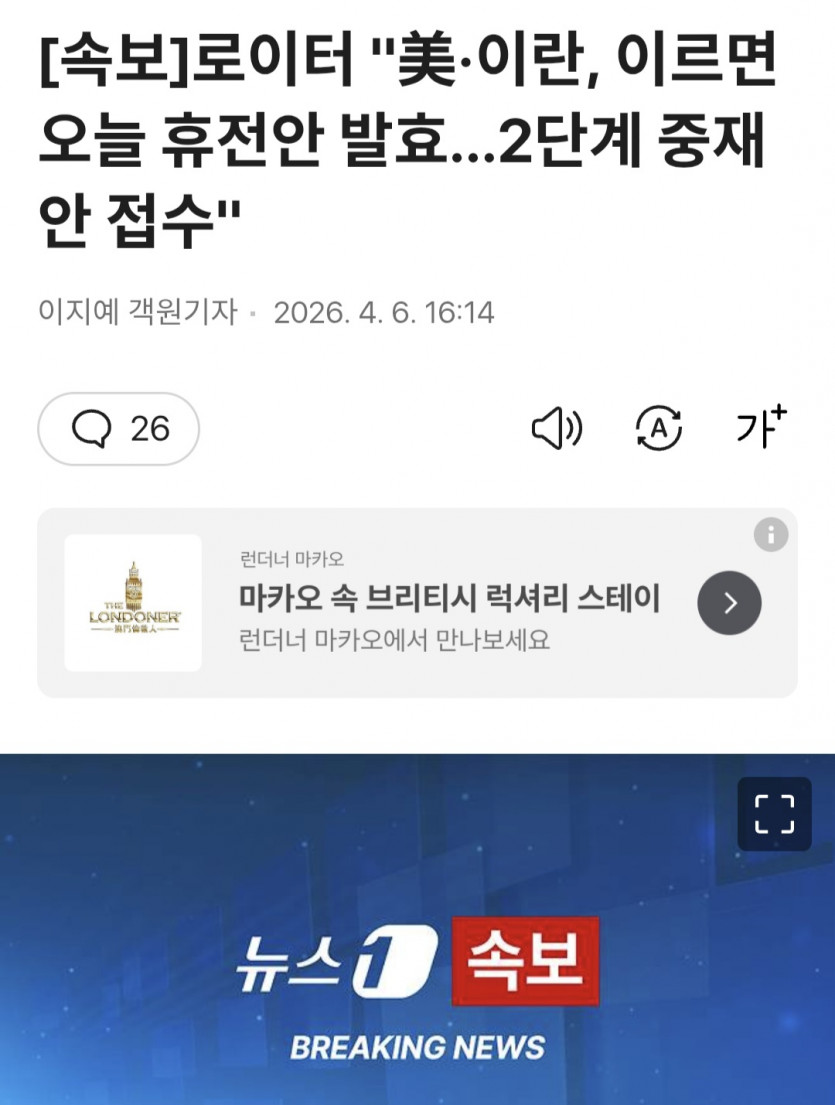Translate the article text
The image size is (835, 1105).
pos(659,429)
